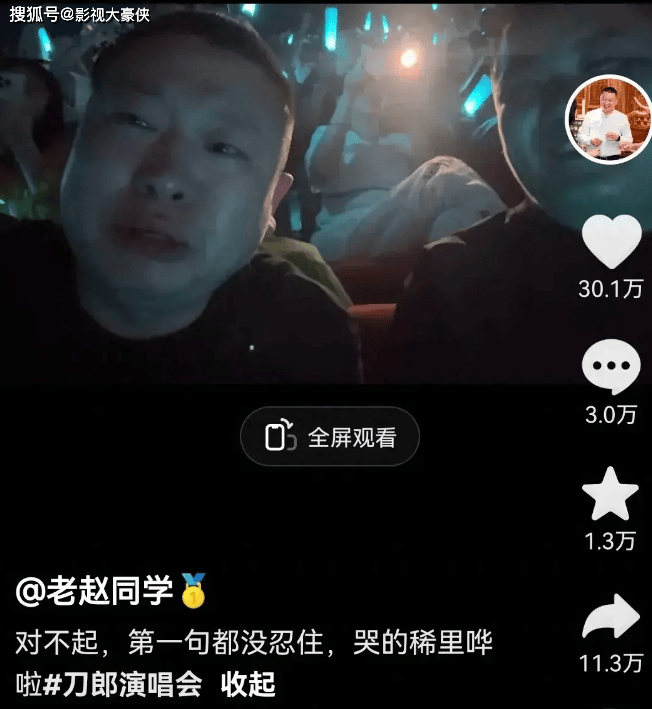
Task: Open the creator's profile avatar
Action: (x=608, y=119)
